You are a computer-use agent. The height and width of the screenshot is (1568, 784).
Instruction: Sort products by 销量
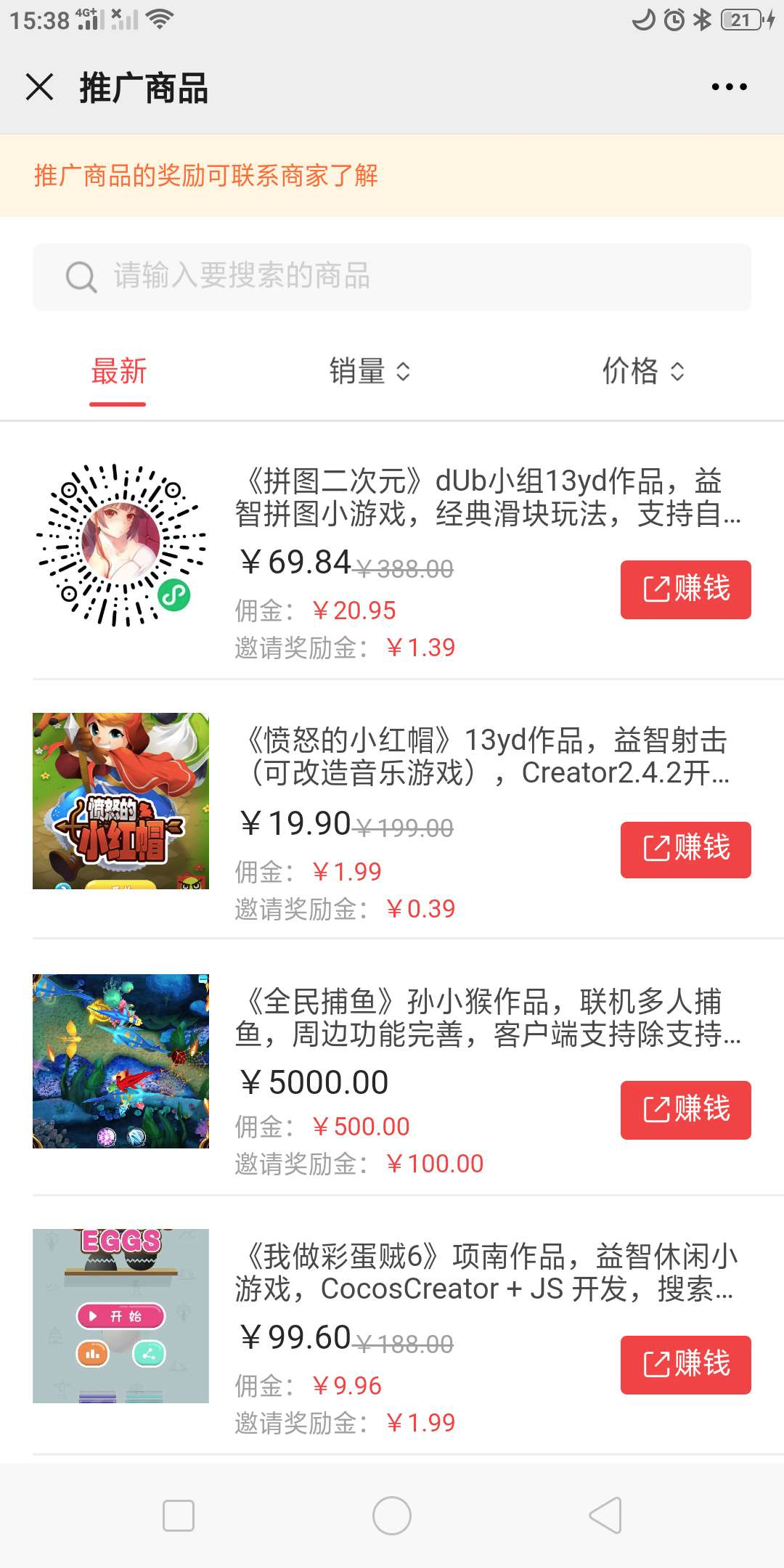click(x=369, y=372)
